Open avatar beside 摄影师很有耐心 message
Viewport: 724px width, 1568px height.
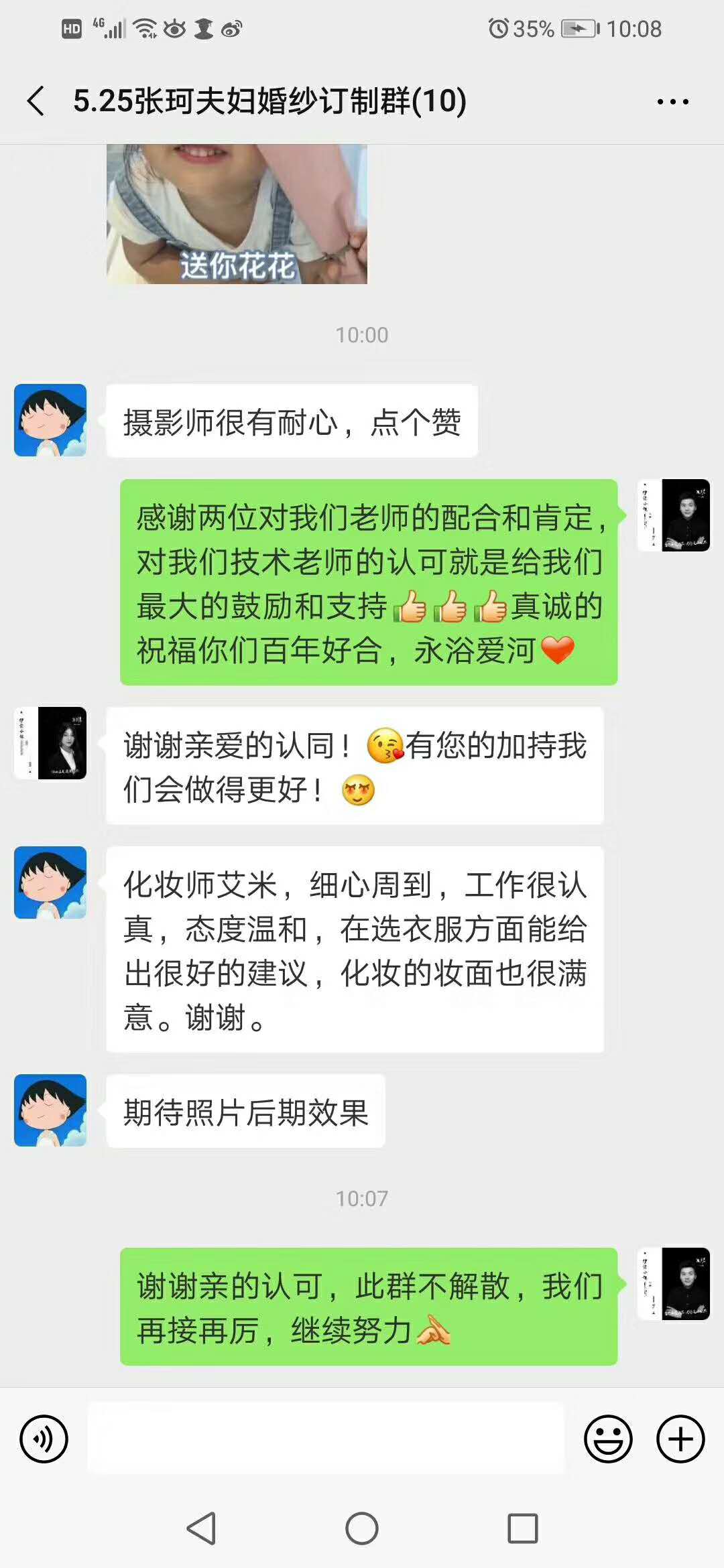(x=50, y=420)
